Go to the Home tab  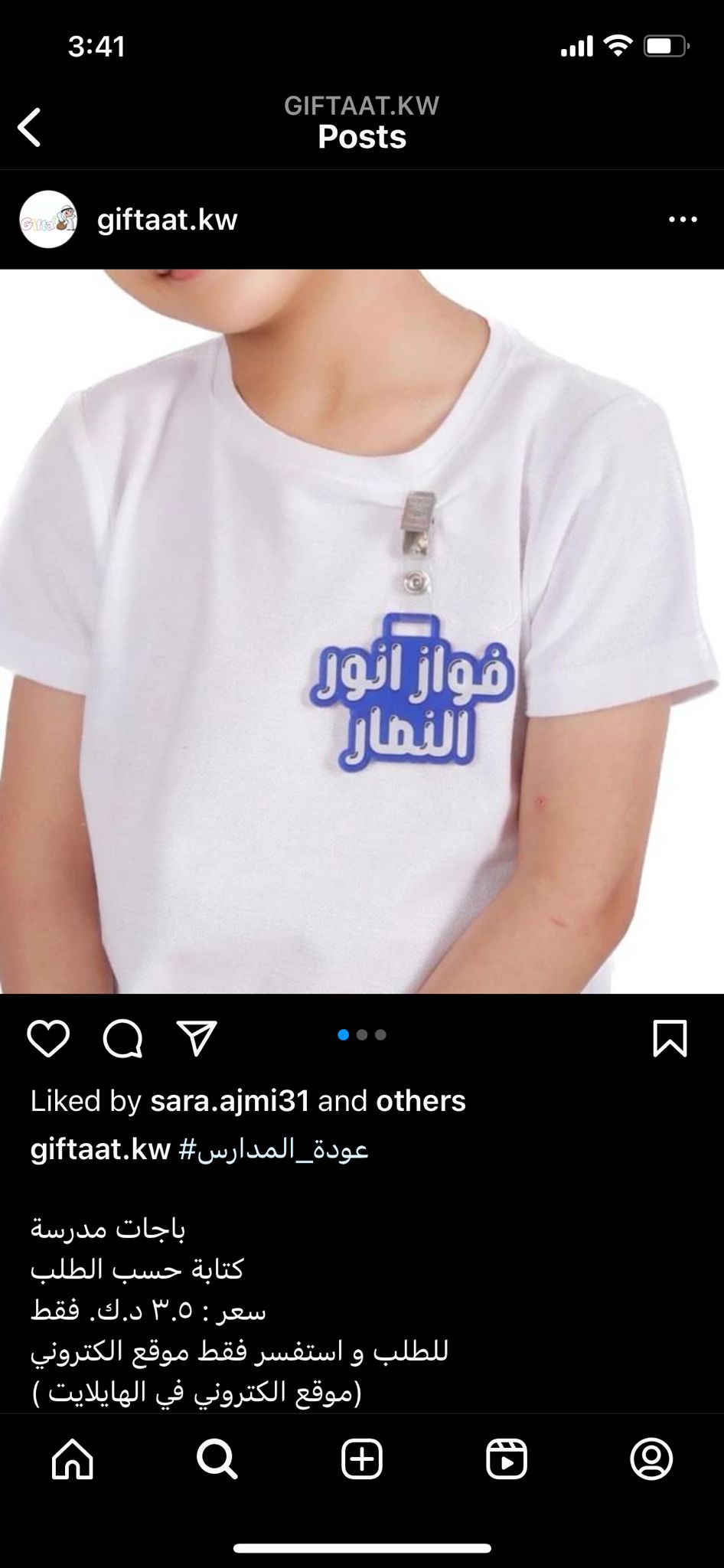click(73, 1459)
